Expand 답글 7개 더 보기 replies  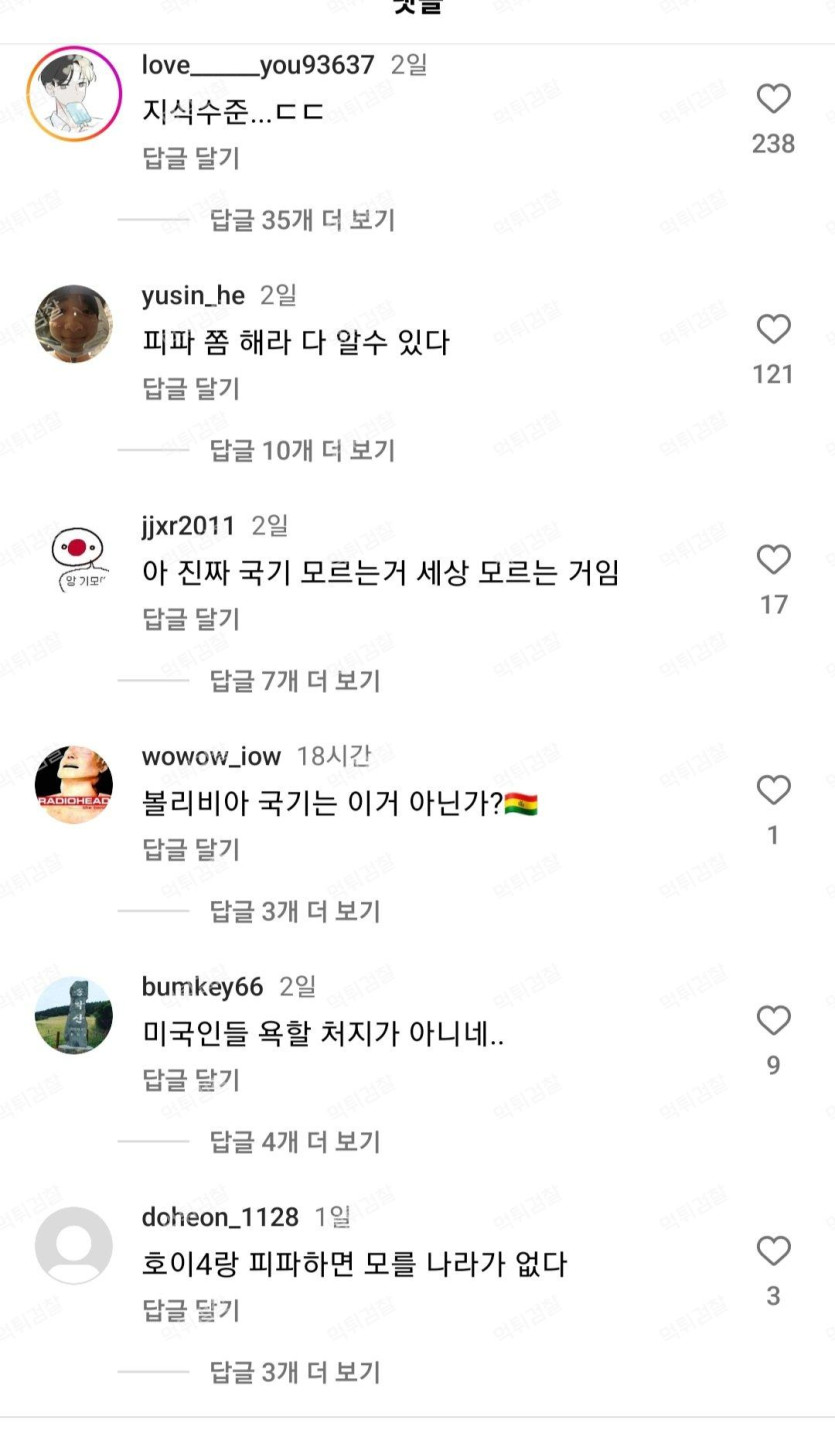pos(295,681)
